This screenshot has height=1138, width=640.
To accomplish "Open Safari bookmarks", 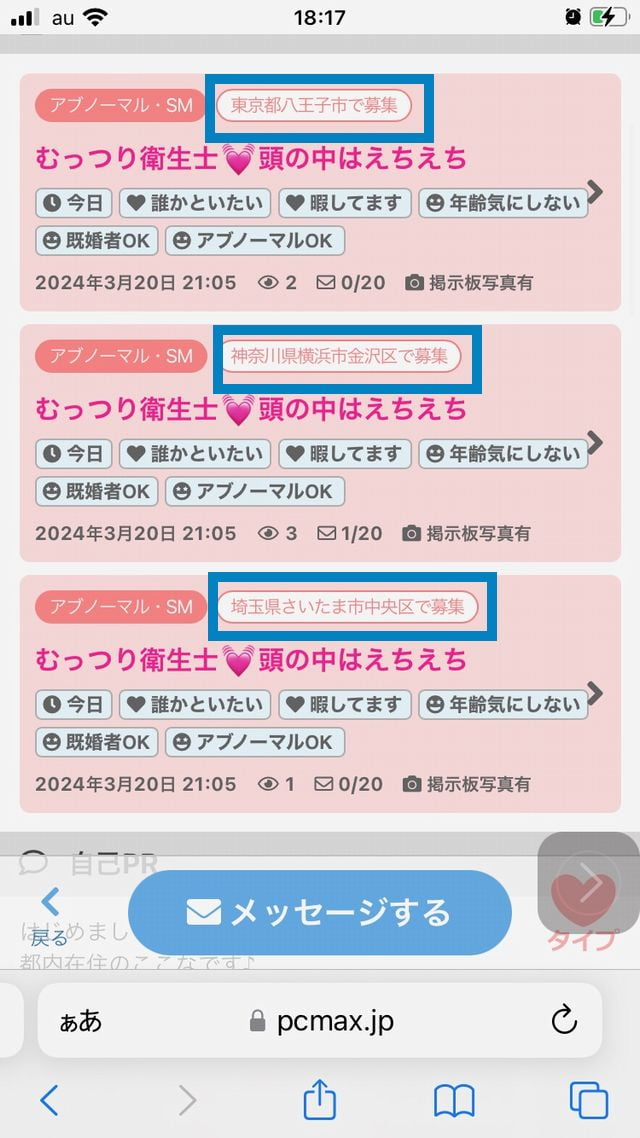I will 454,1101.
